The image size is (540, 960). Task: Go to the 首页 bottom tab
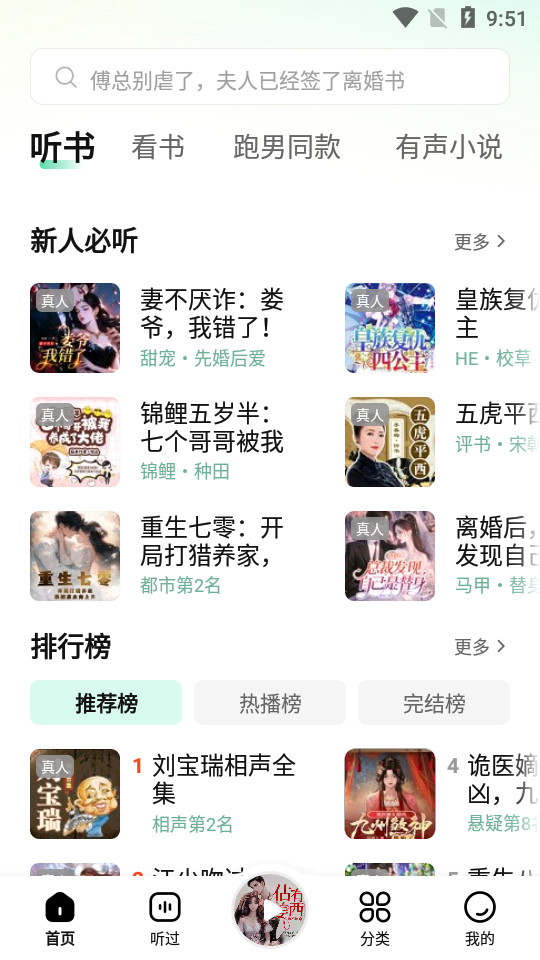(60, 918)
